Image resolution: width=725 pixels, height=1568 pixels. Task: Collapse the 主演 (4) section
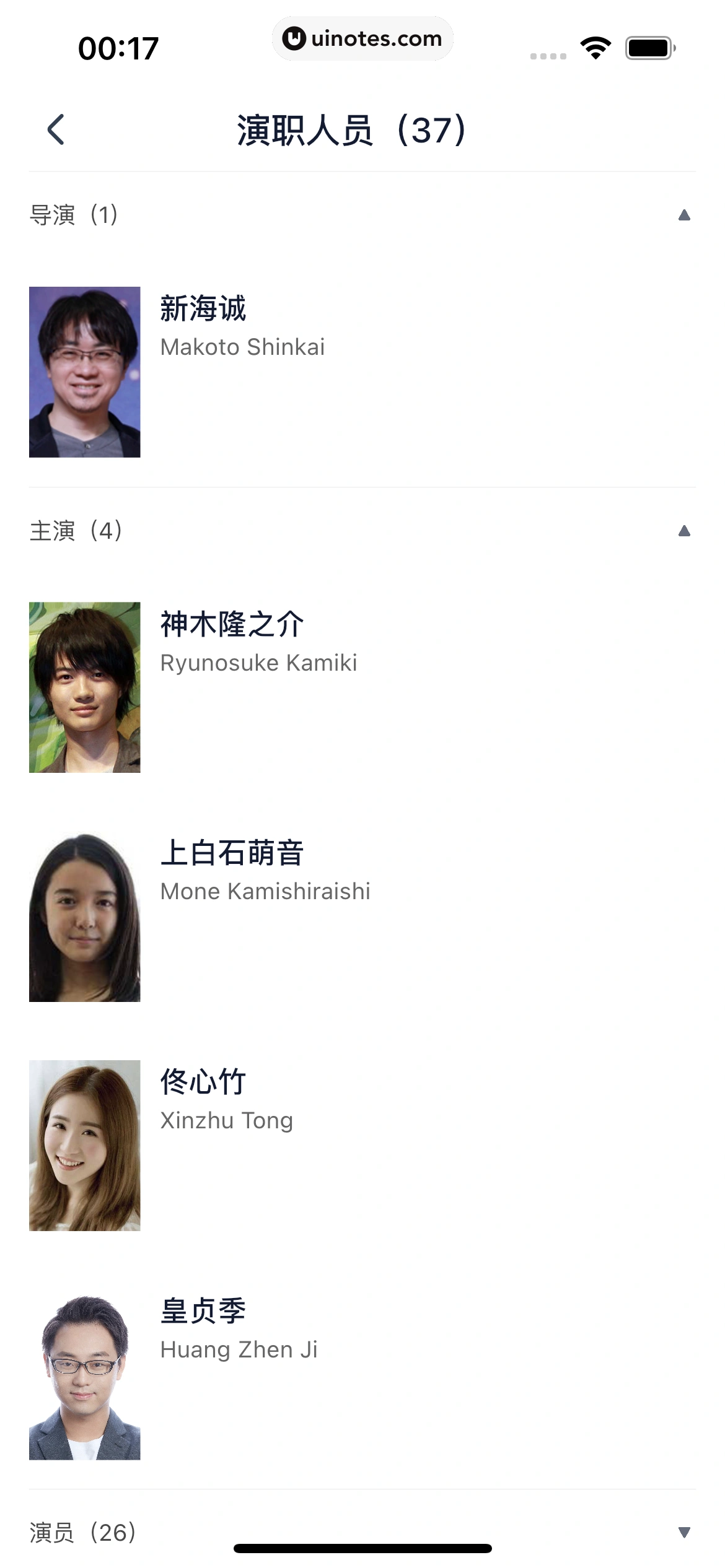683,531
